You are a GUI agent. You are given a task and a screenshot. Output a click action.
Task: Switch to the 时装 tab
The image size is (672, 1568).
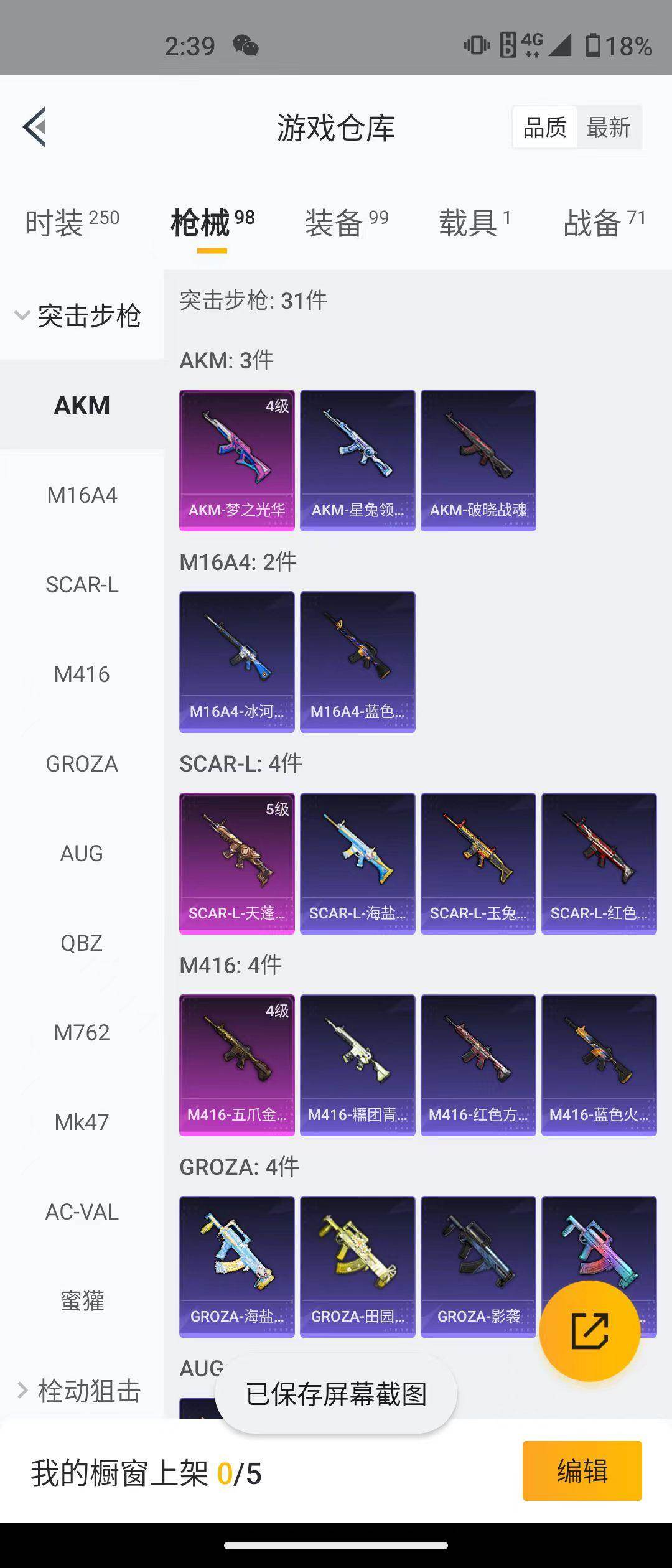pyautogui.click(x=71, y=223)
